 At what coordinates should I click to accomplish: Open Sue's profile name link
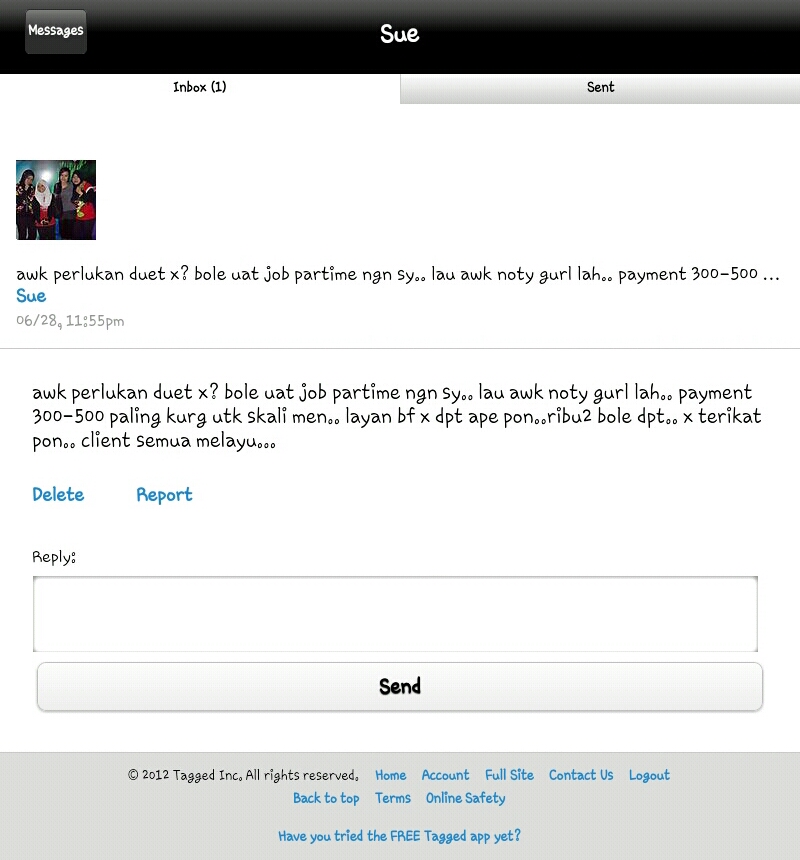[31, 296]
